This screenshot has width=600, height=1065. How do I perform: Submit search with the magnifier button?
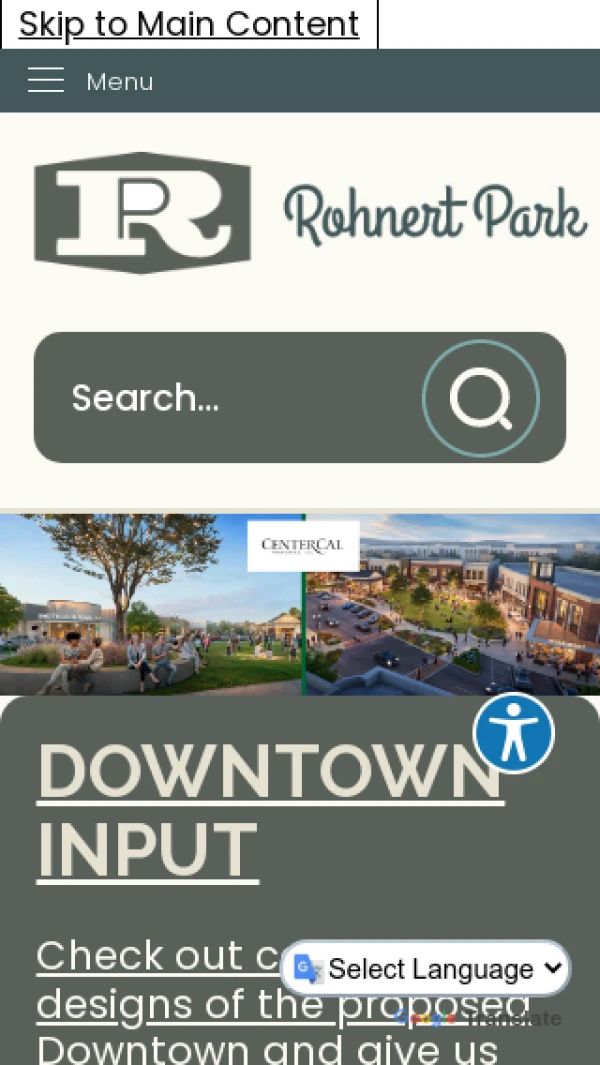pyautogui.click(x=480, y=398)
